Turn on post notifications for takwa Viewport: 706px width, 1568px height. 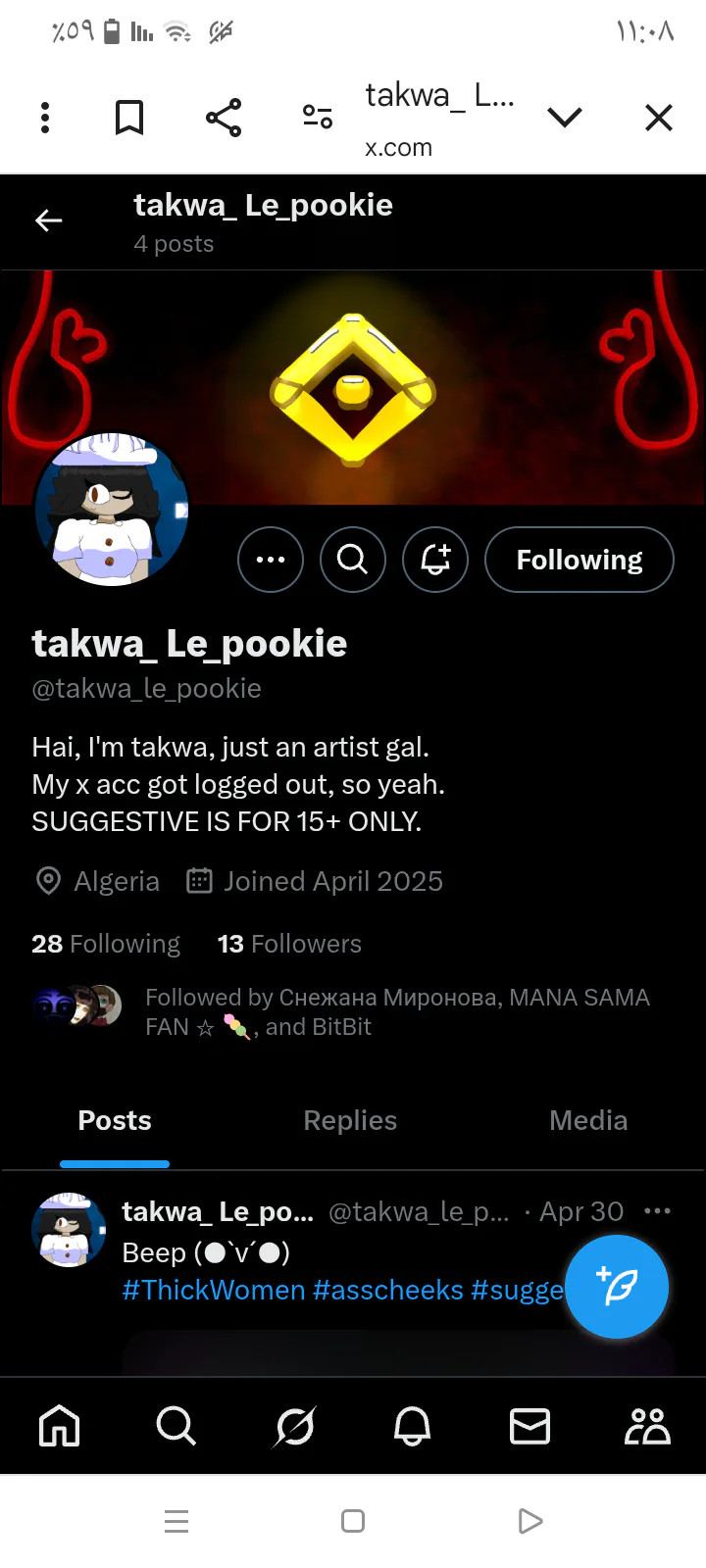(x=435, y=560)
